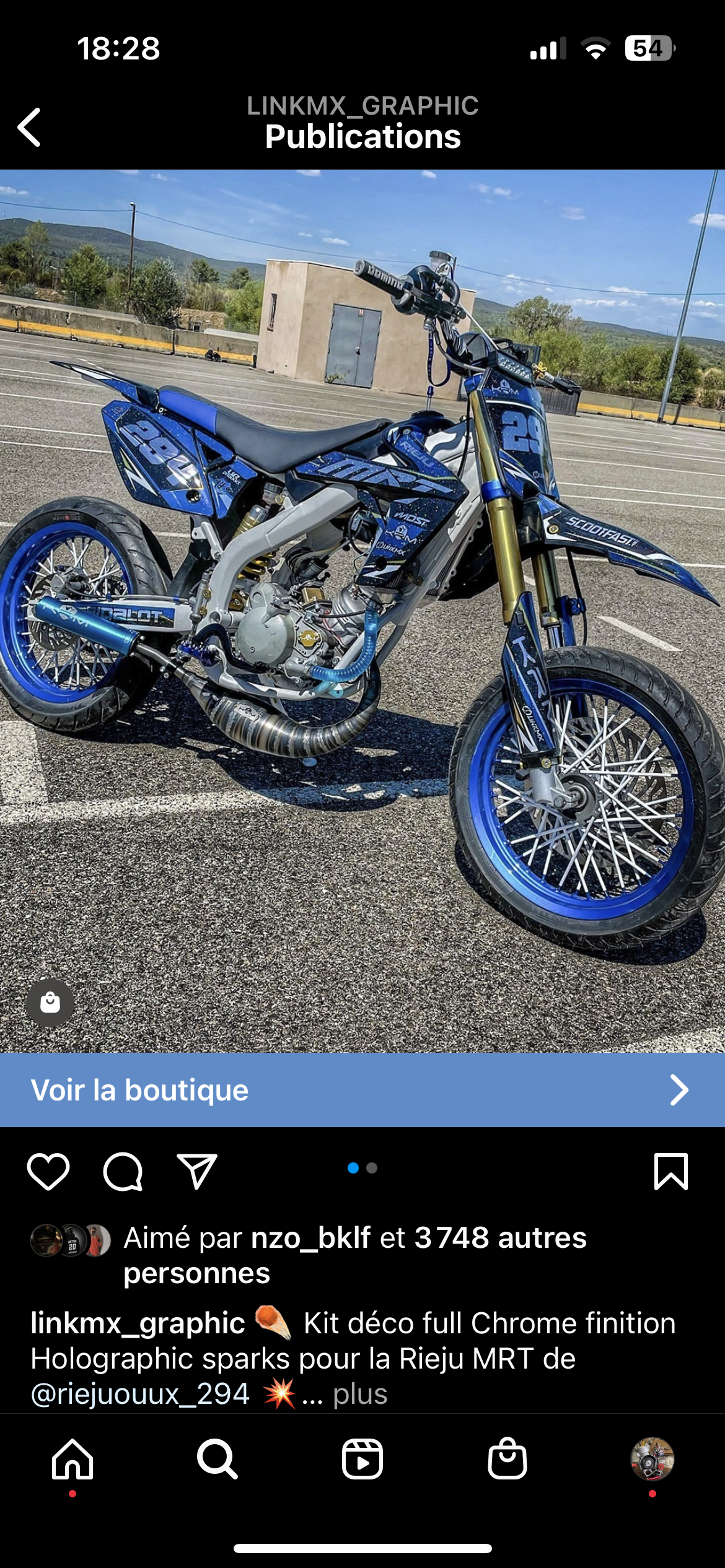The width and height of the screenshot is (725, 1568).
Task: Open the linkmx_graphic profile from the caption
Action: (x=138, y=1323)
